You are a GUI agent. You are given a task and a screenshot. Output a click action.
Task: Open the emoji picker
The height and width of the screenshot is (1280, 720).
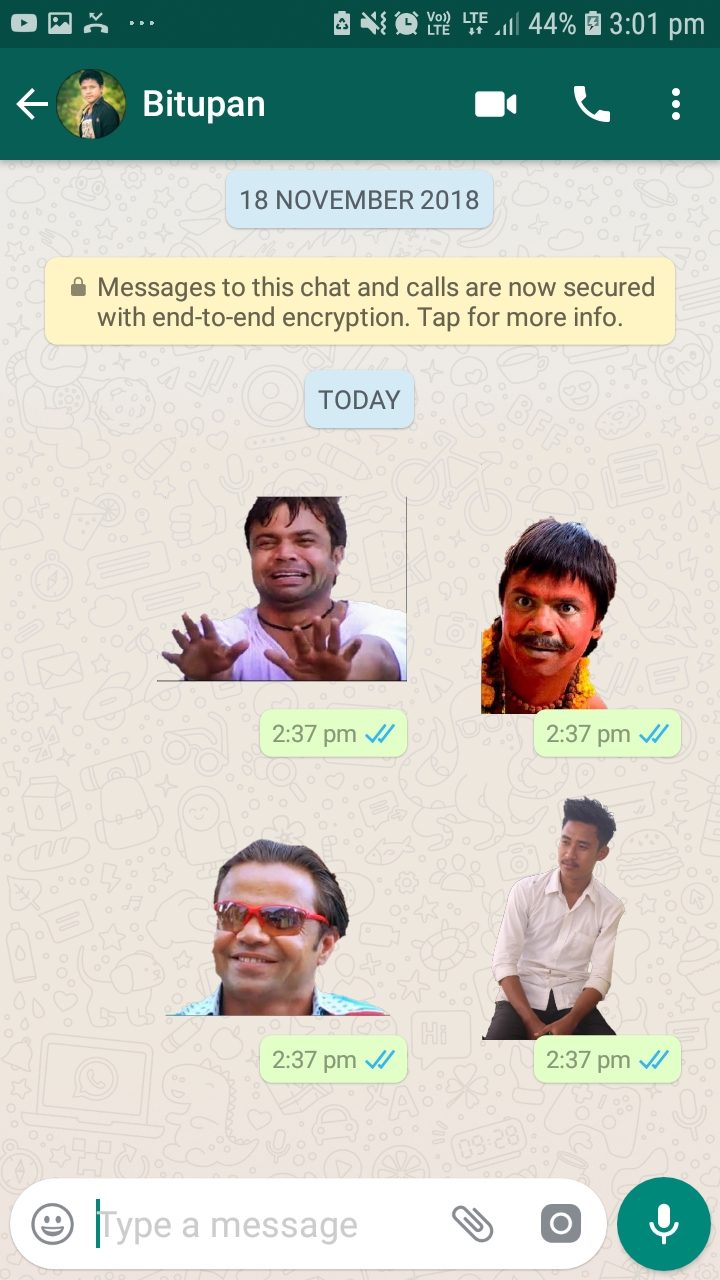click(52, 1224)
